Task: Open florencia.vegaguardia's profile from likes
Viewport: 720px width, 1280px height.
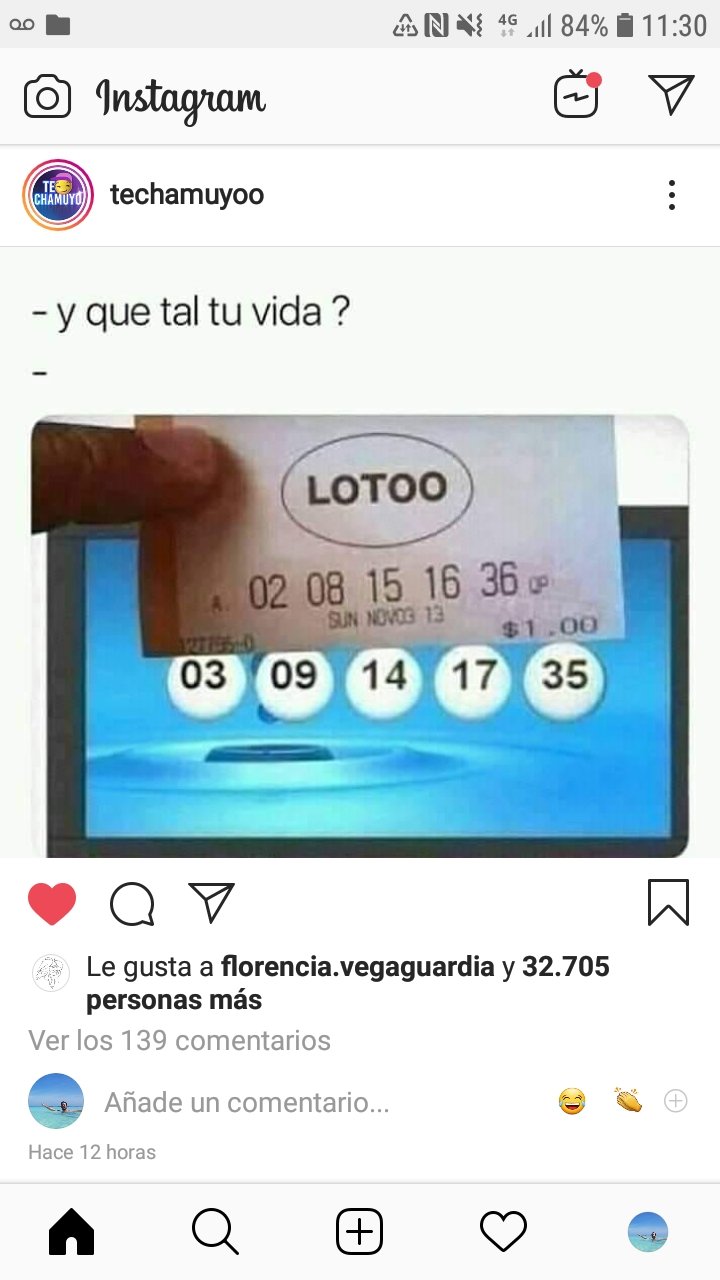Action: (x=357, y=967)
